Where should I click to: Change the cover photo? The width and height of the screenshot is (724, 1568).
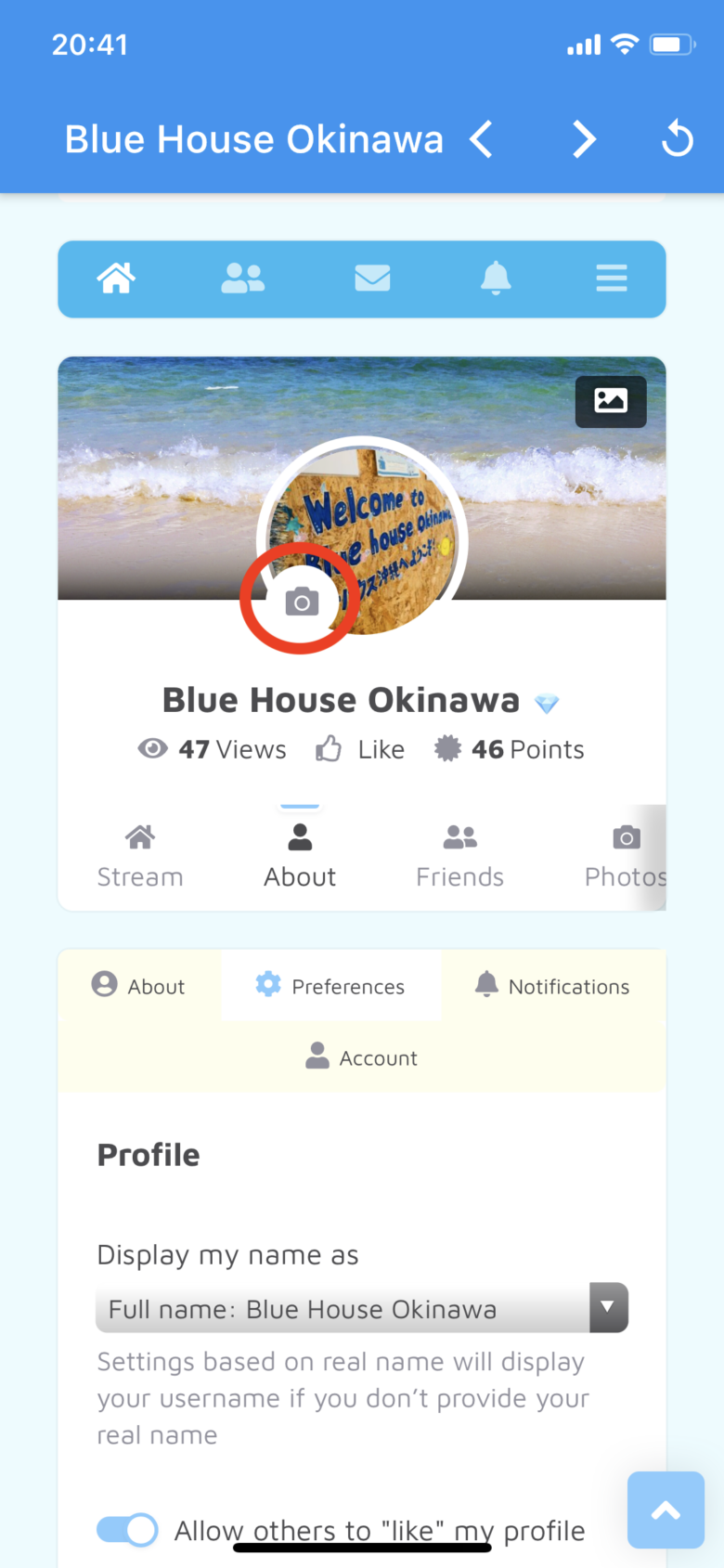click(x=611, y=401)
